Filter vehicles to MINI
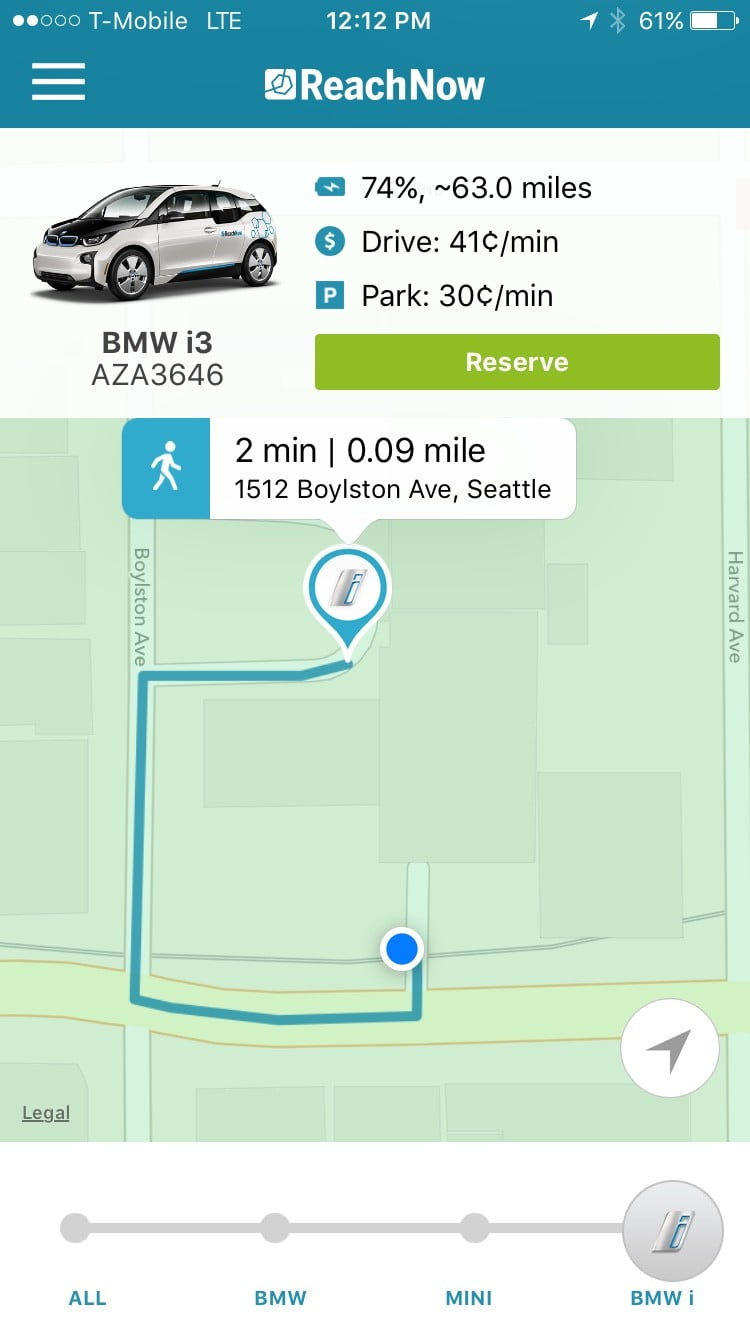Image resolution: width=750 pixels, height=1334 pixels. pos(474,1228)
